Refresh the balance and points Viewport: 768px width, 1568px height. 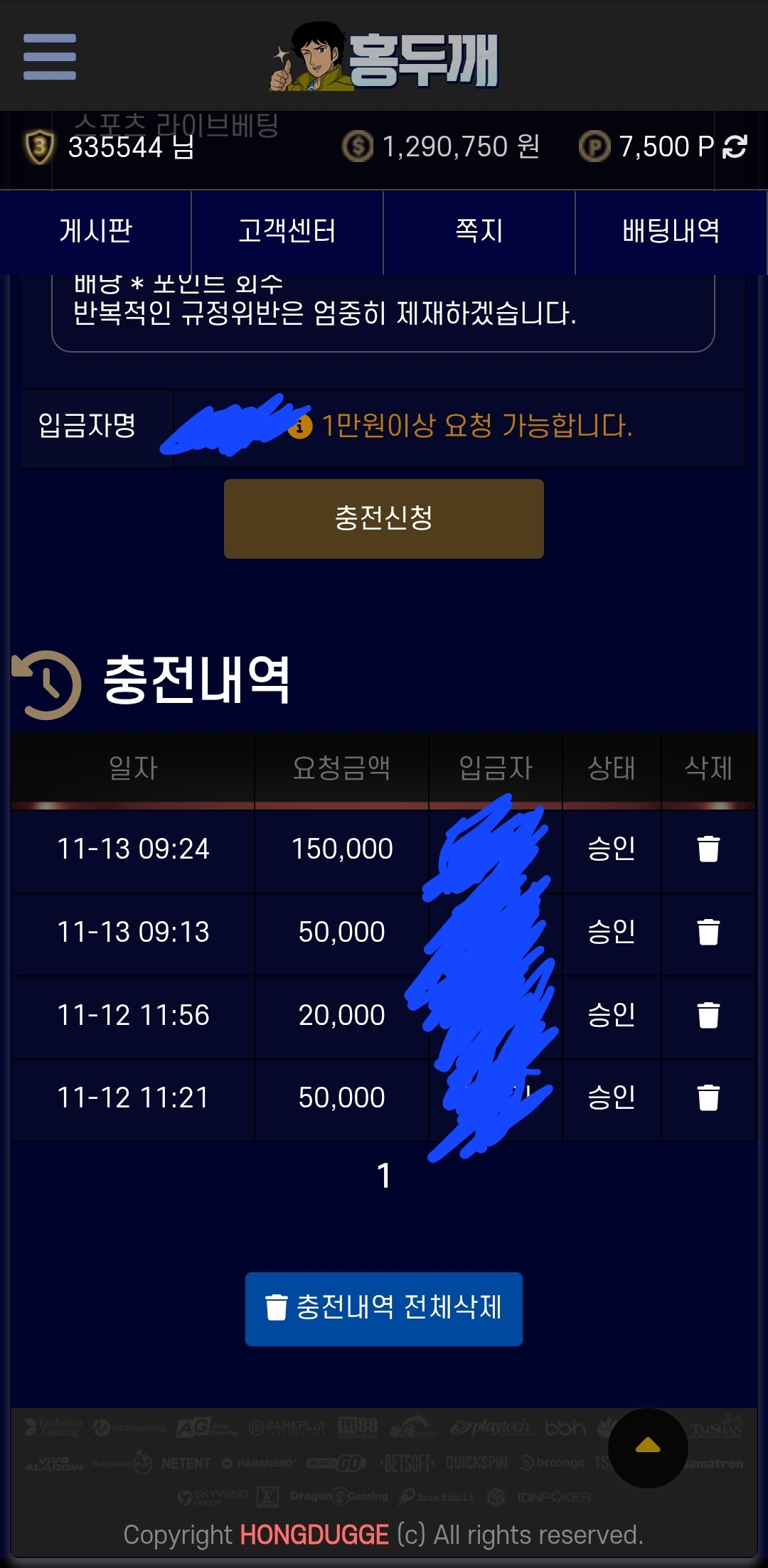pos(735,146)
